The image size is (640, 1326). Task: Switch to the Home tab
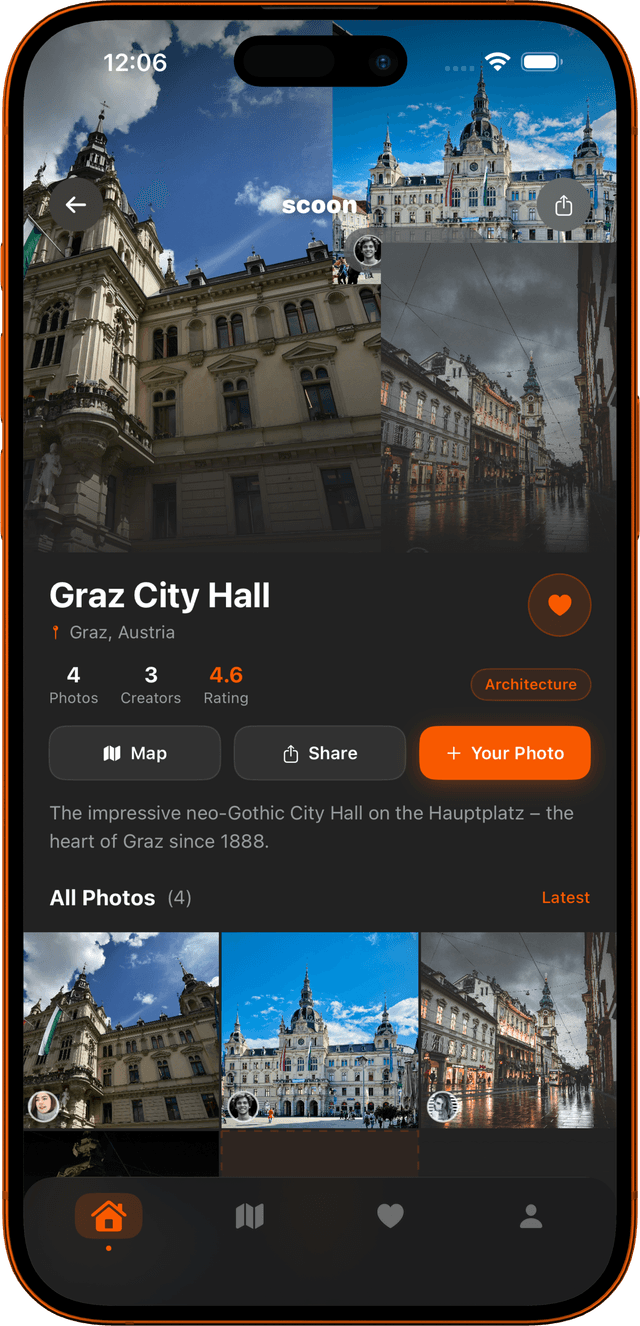tap(108, 1216)
